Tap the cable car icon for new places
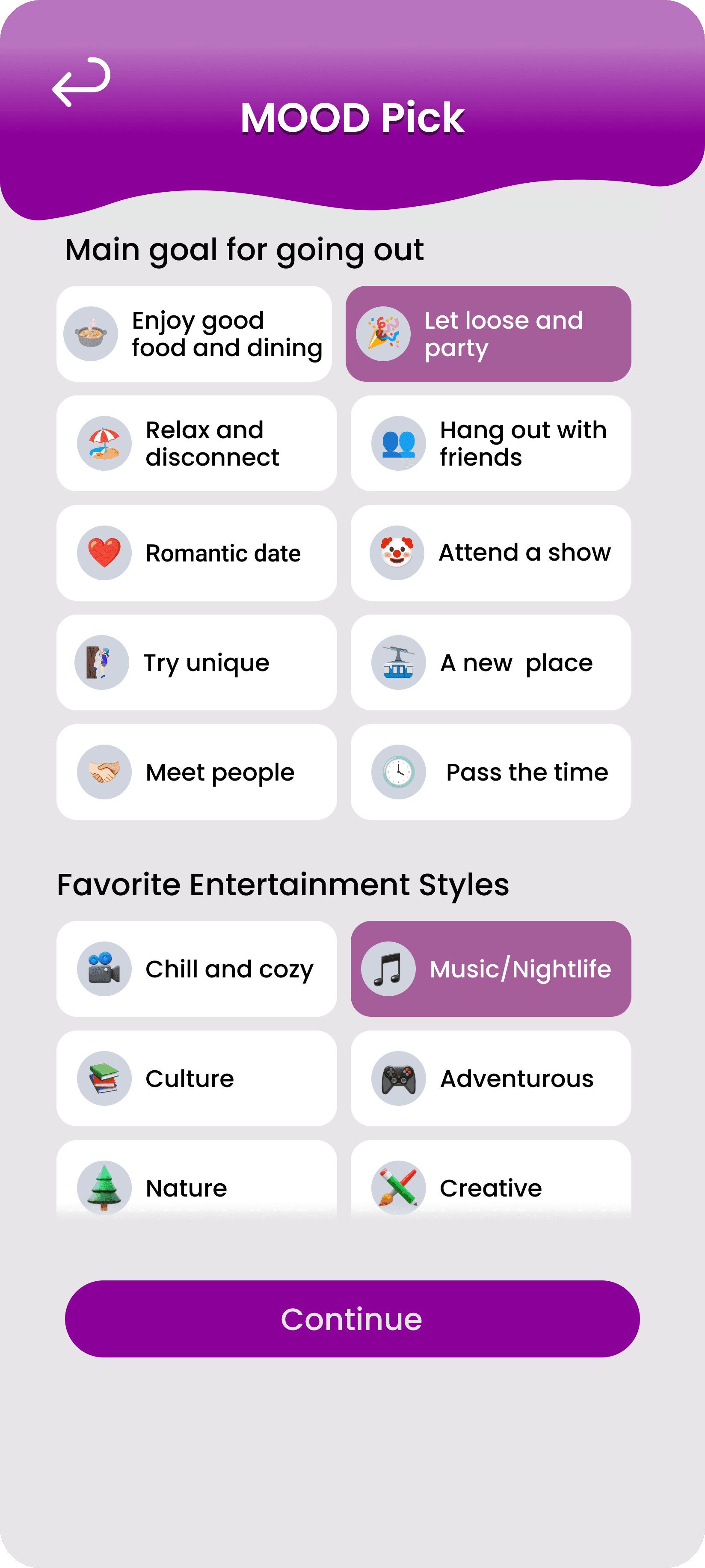The width and height of the screenshot is (705, 1568). tap(397, 662)
